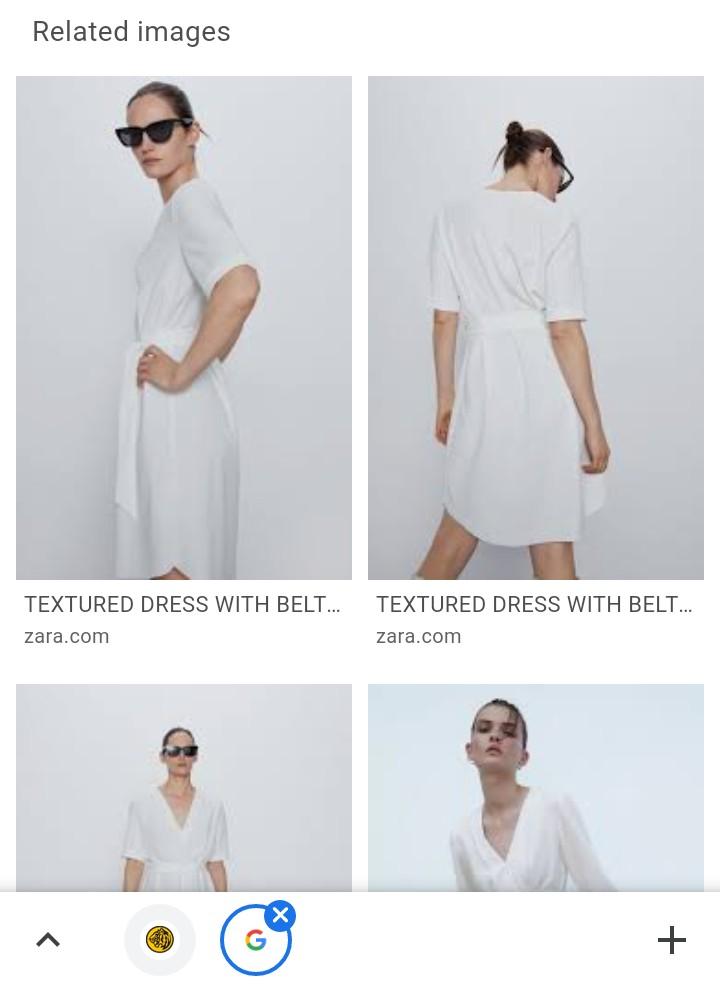Open the side-view textured dress image
The image size is (720, 987).
[184, 328]
